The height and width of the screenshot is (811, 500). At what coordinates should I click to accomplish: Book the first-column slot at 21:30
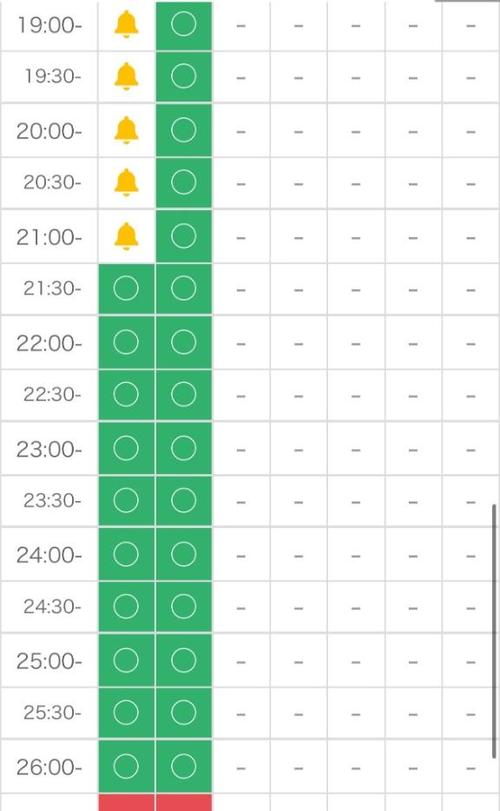126,289
